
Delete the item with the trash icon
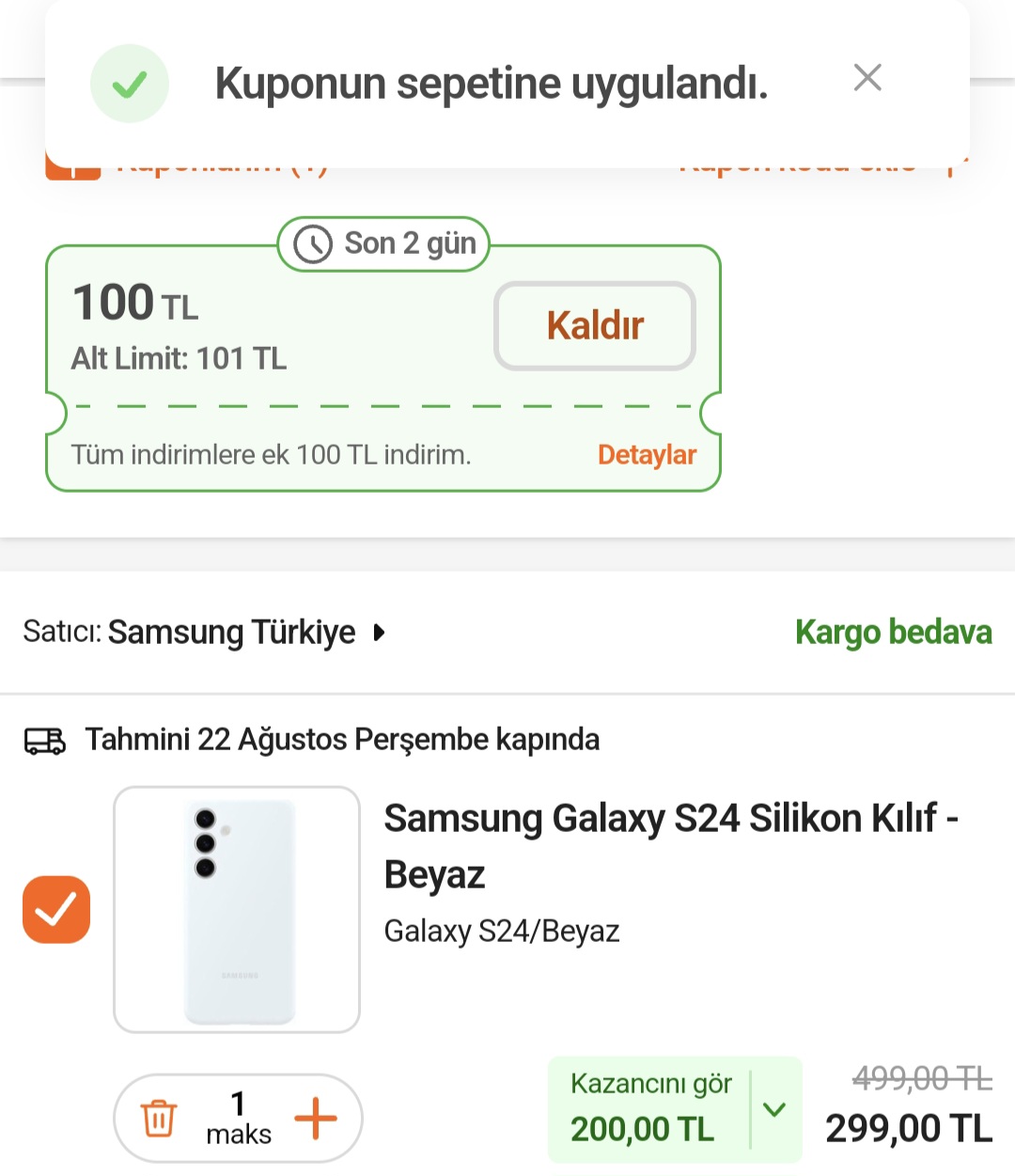(159, 1118)
